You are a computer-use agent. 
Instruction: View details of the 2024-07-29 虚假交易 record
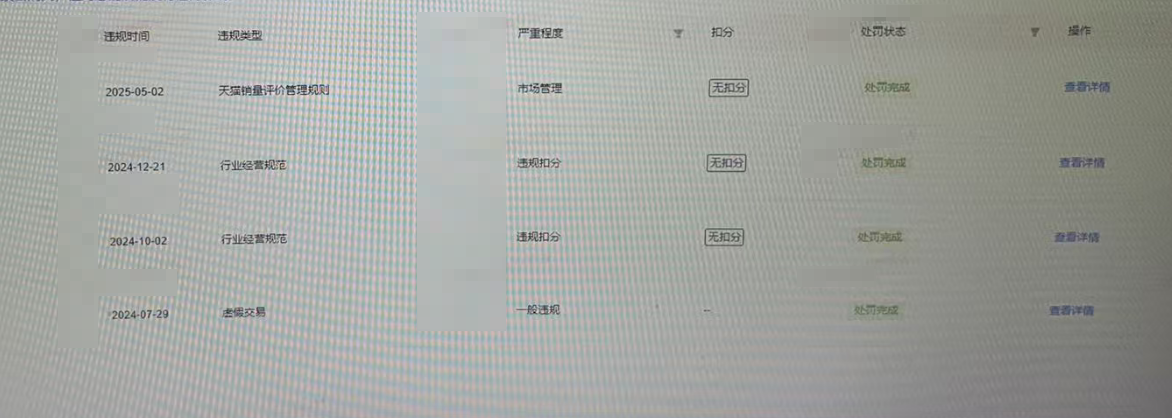pos(1071,310)
